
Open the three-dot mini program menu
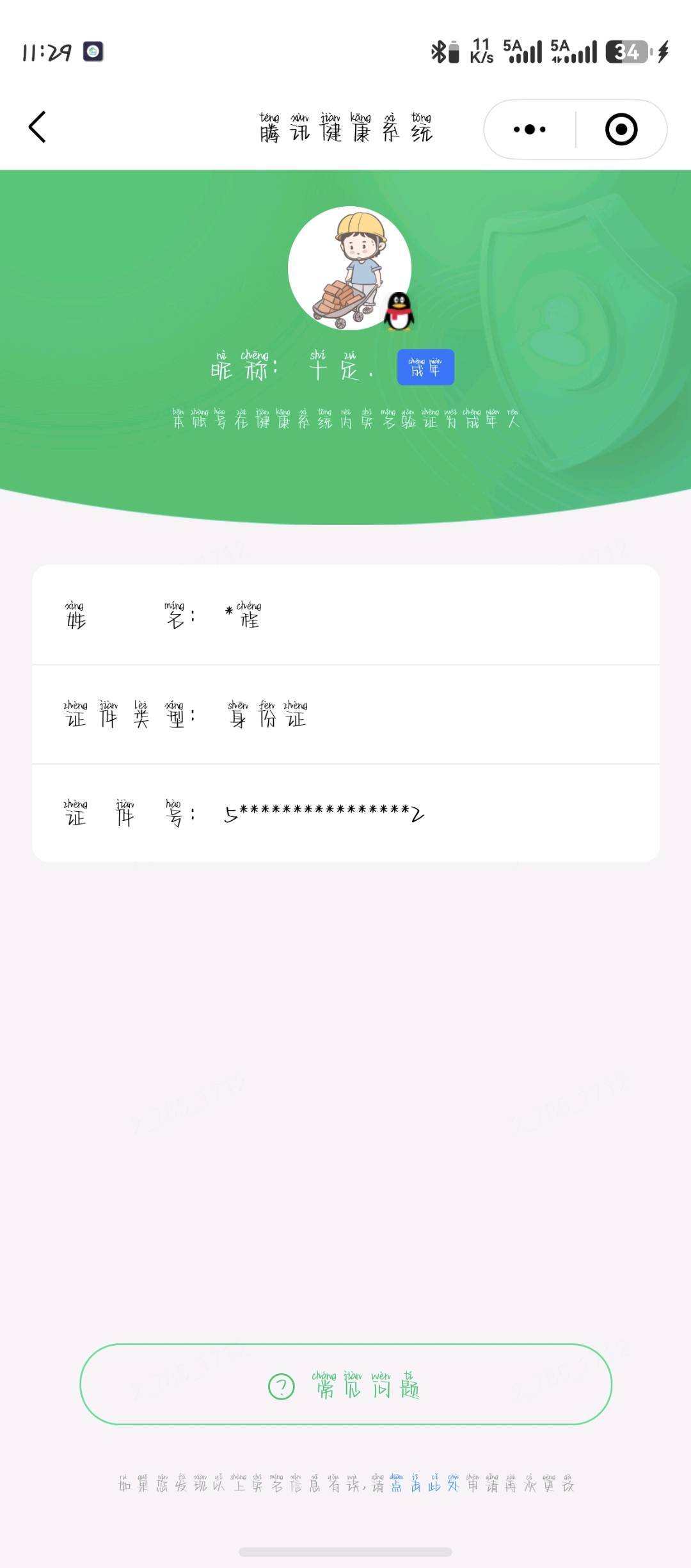click(x=530, y=129)
